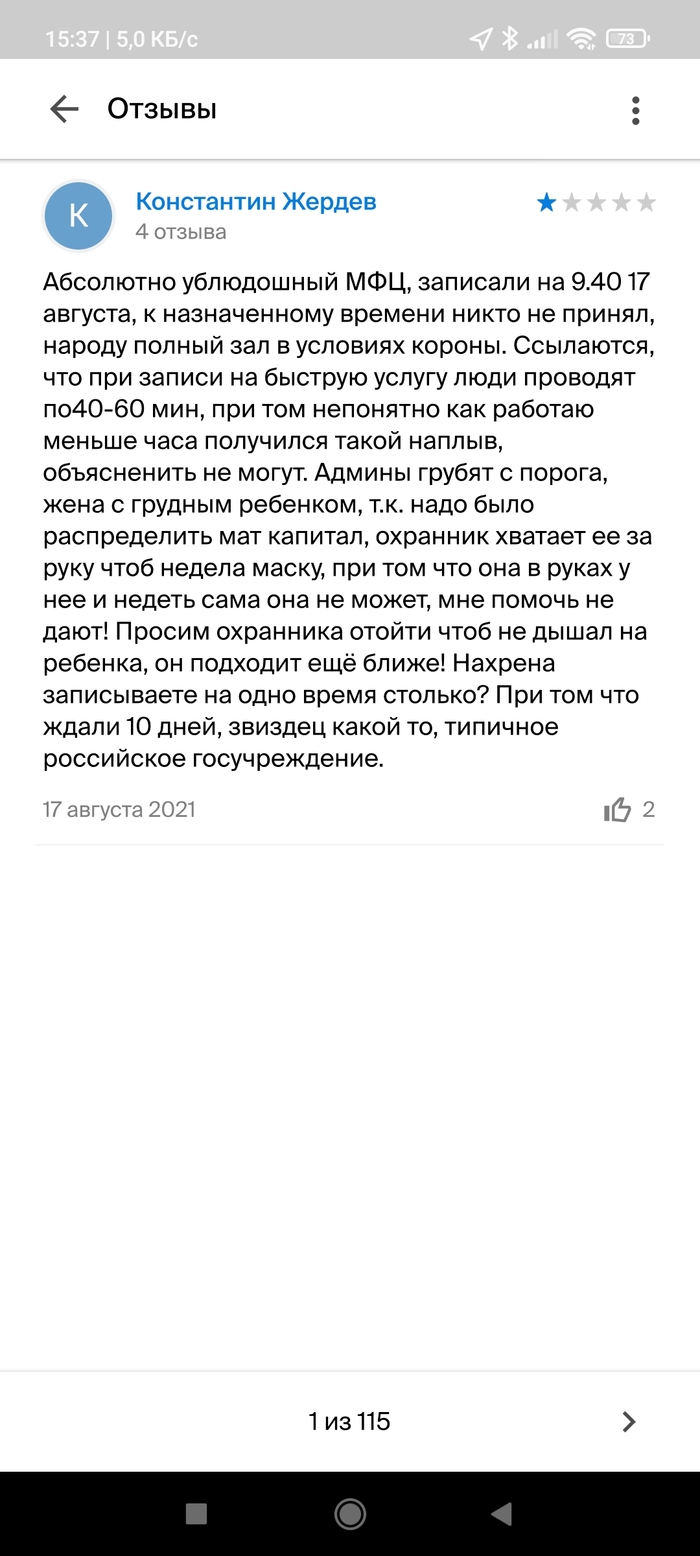Tap the system back triangle
The height and width of the screenshot is (1556, 700).
coord(502,1513)
